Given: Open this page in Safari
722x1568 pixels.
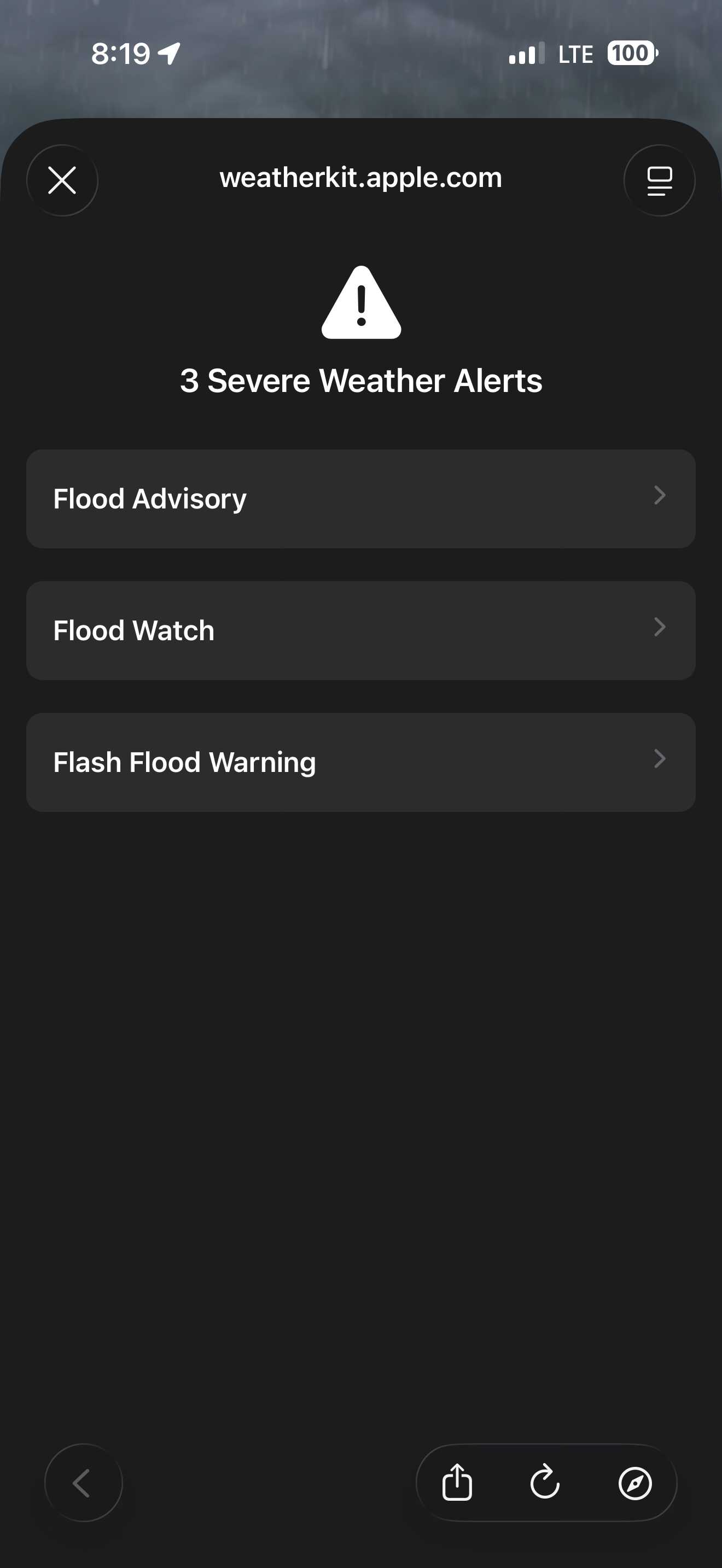Looking at the screenshot, I should 635,1482.
